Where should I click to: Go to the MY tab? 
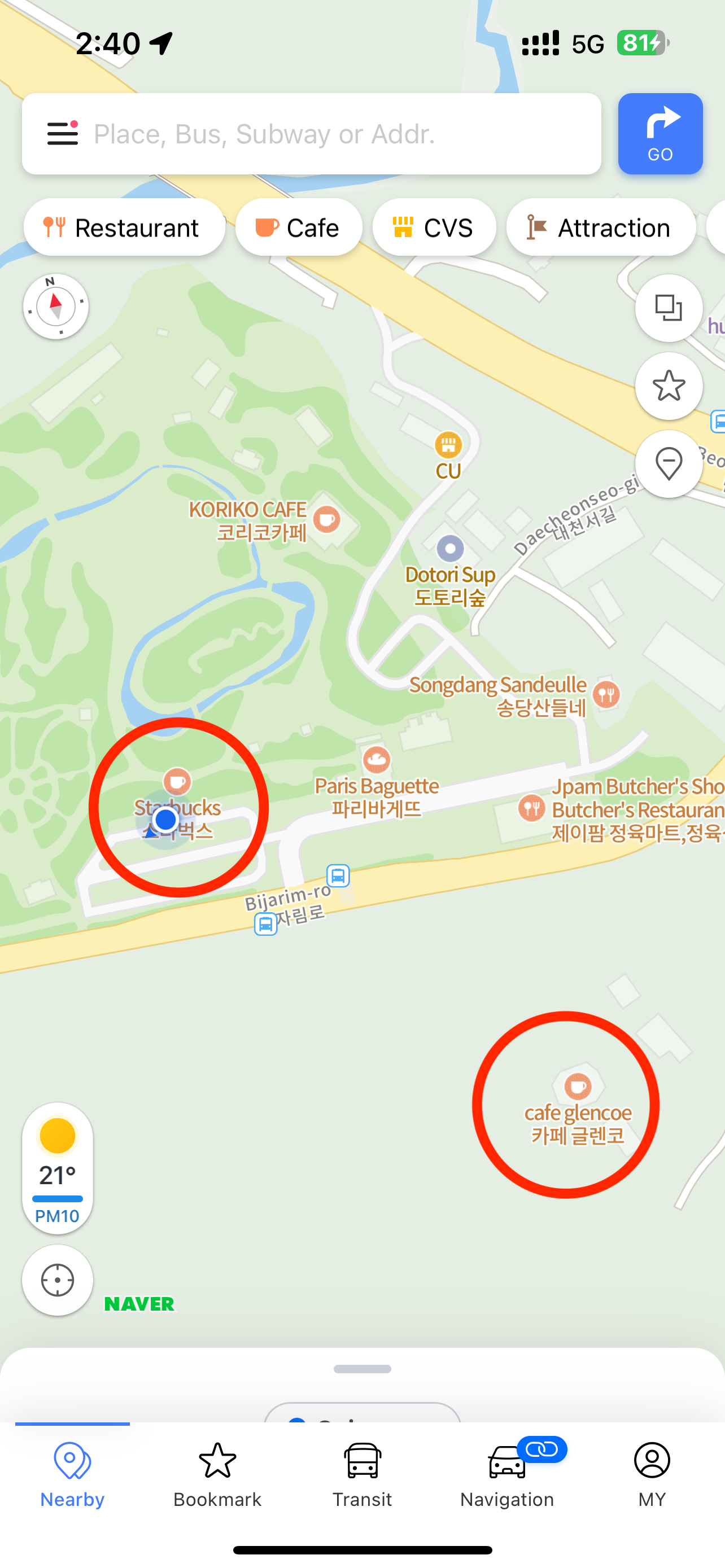(652, 1473)
